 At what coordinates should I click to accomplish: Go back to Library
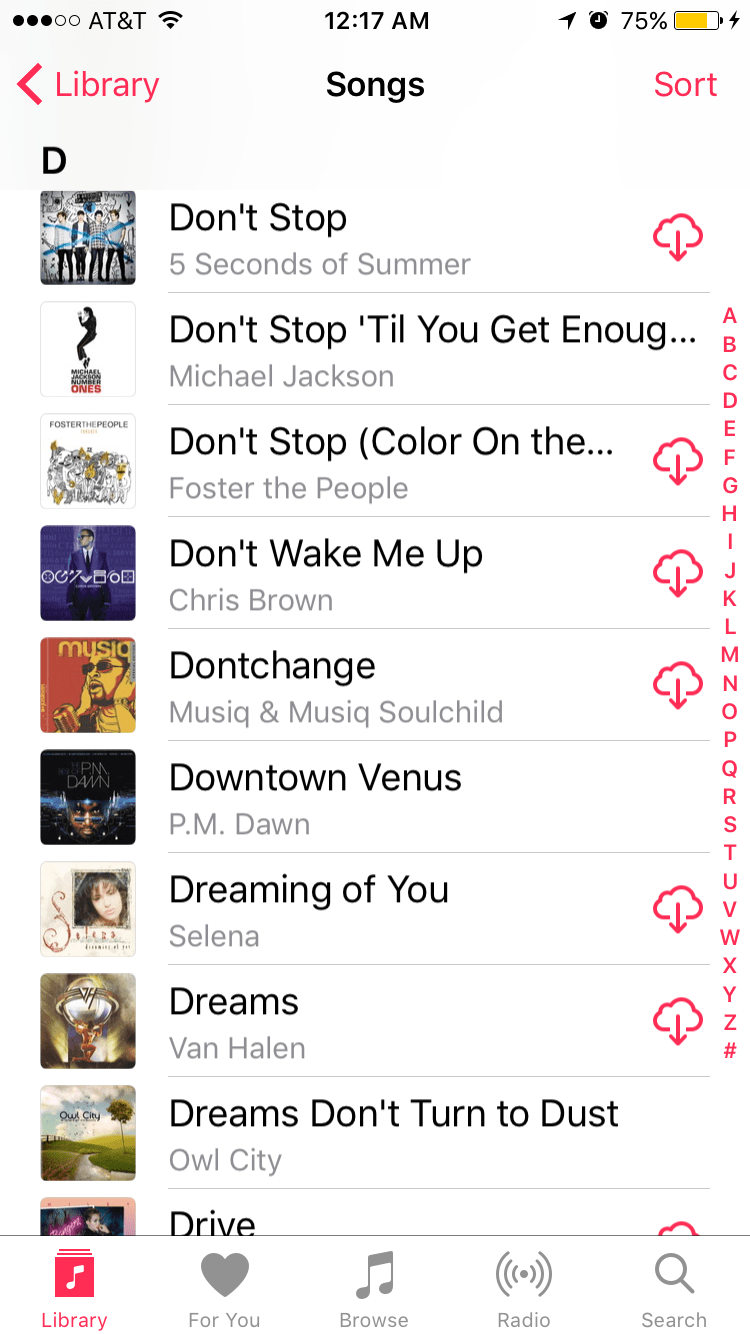[x=88, y=85]
